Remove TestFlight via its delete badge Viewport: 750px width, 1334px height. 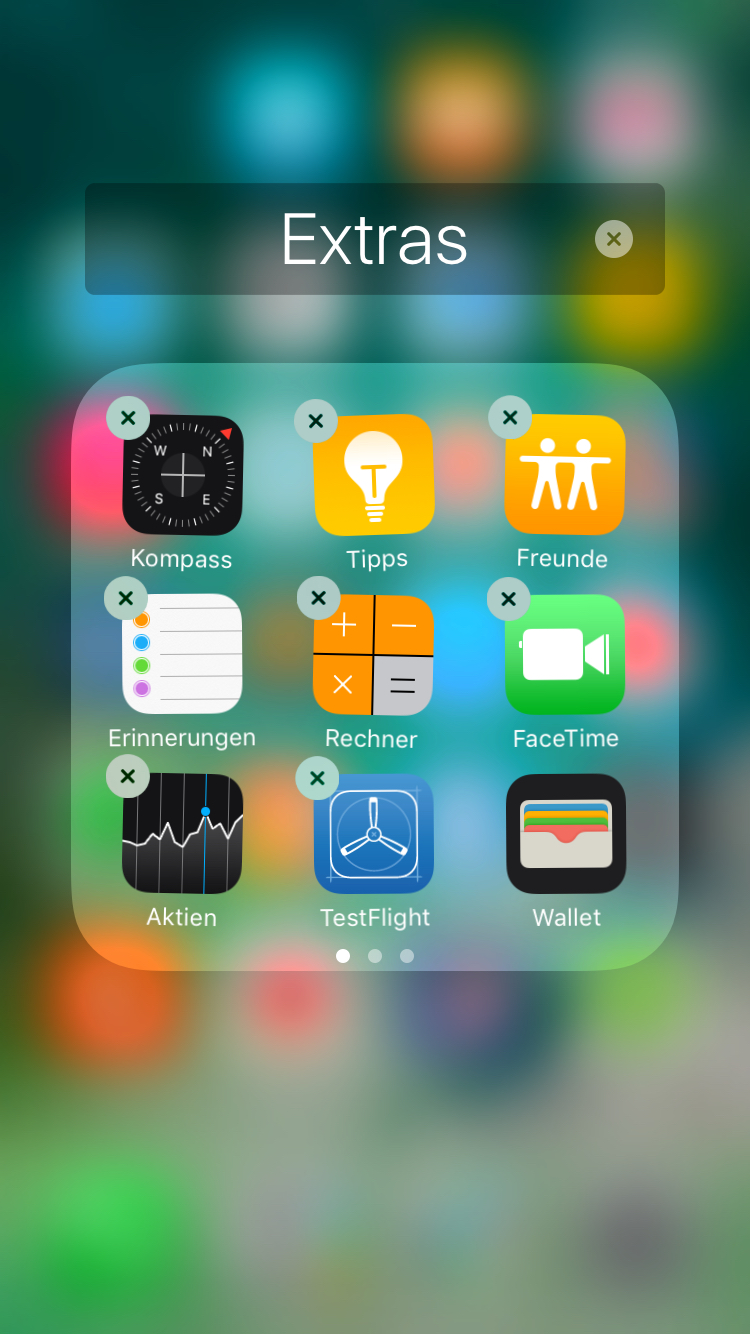[x=318, y=778]
